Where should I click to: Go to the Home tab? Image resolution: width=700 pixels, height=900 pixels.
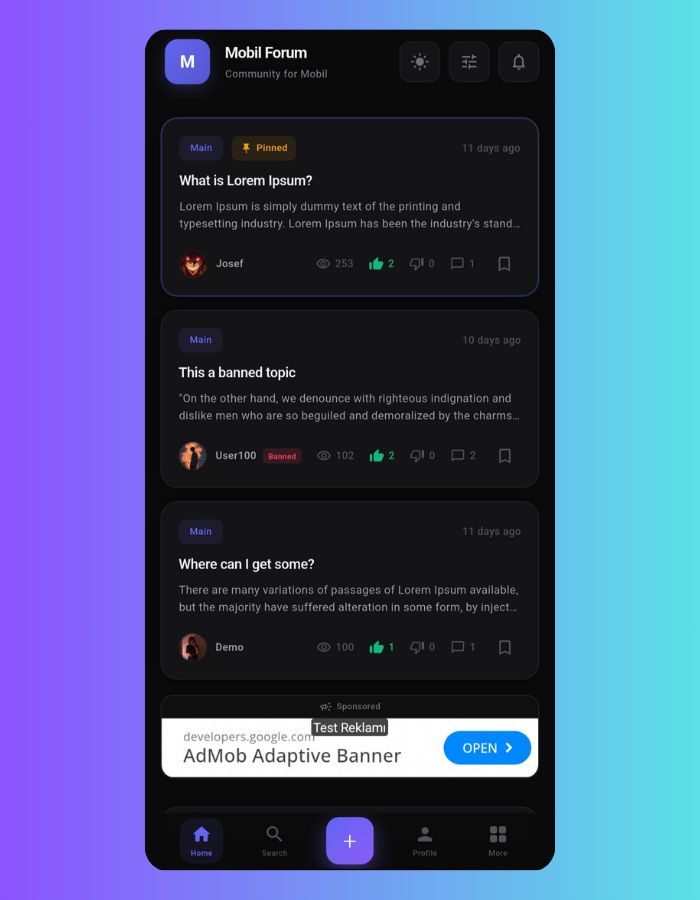pos(201,840)
